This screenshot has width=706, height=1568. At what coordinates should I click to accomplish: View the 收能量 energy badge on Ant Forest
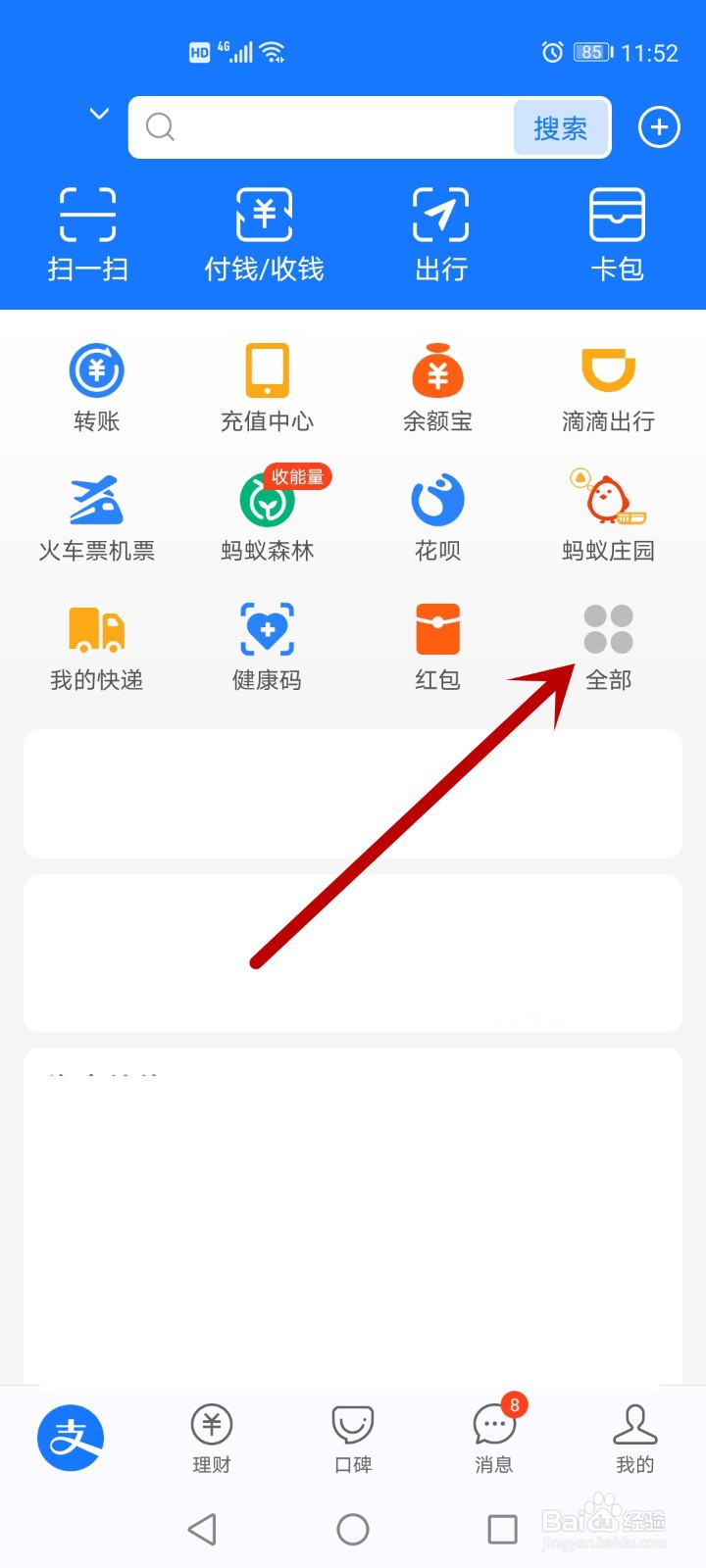pos(297,477)
